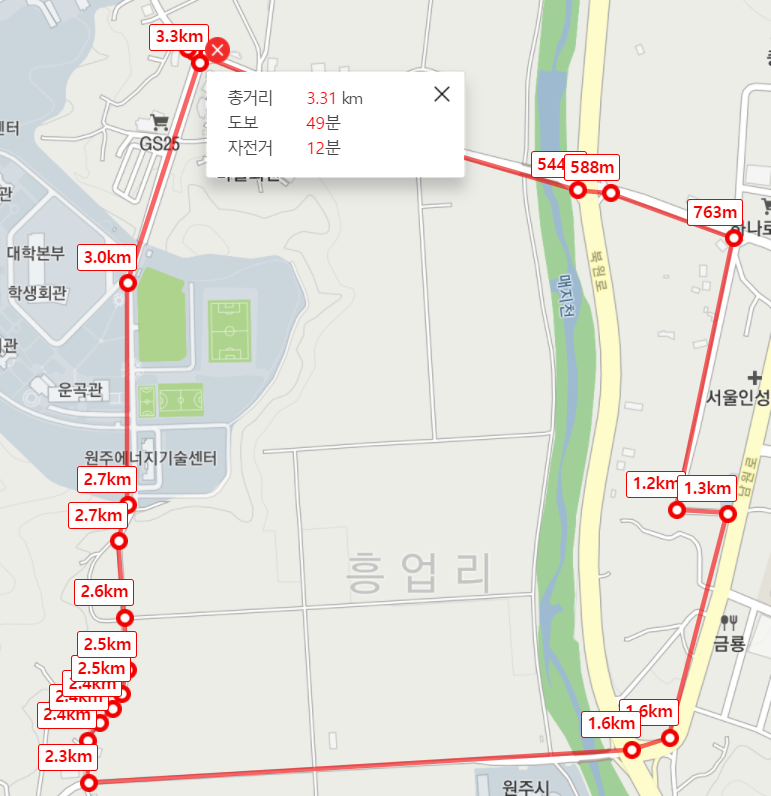Select the 1.3km route waypoint
The image size is (771, 796).
tap(727, 514)
